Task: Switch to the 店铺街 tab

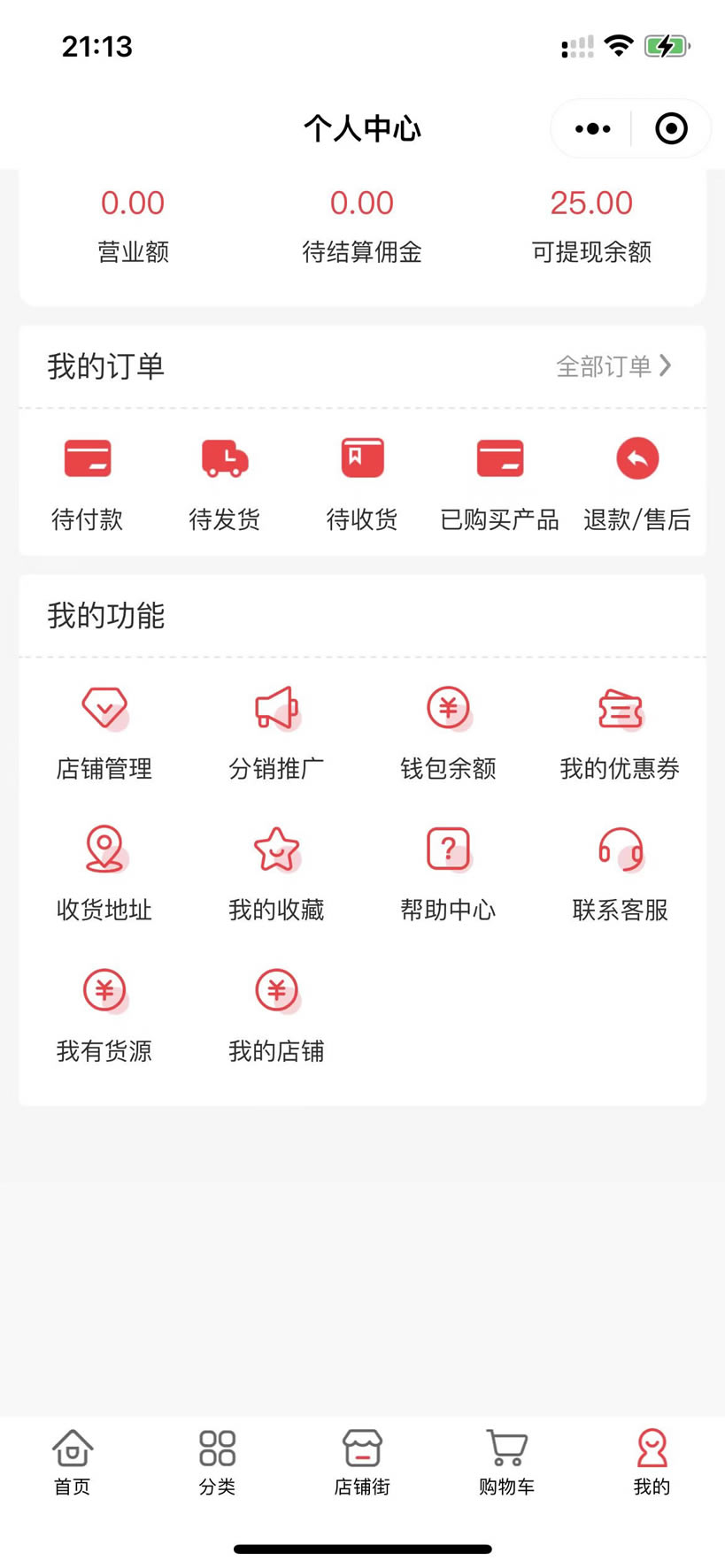Action: tap(362, 1463)
